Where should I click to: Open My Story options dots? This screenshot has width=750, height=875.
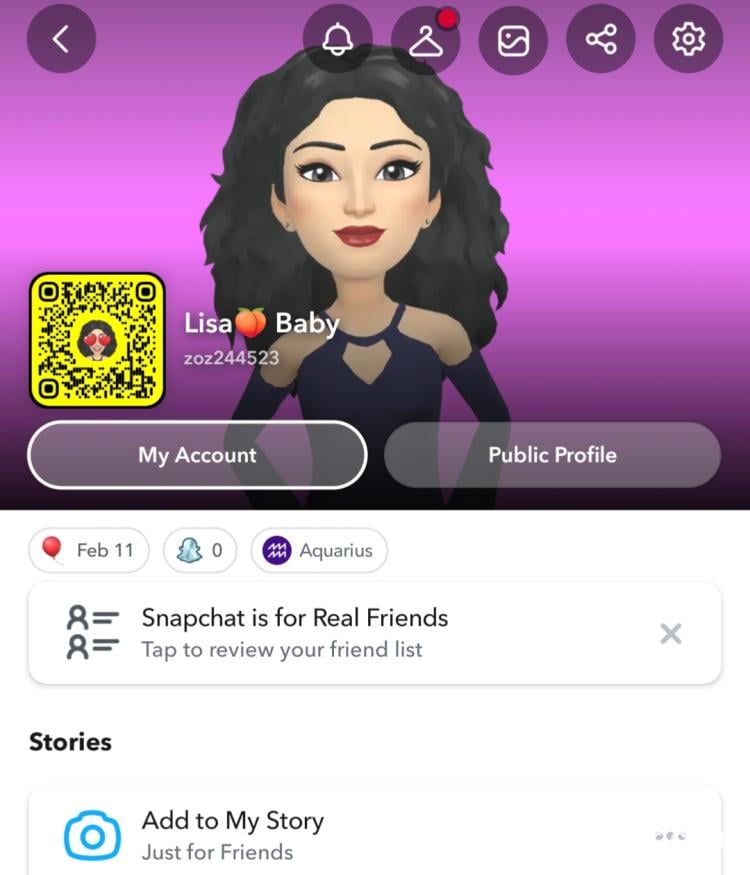click(x=670, y=835)
